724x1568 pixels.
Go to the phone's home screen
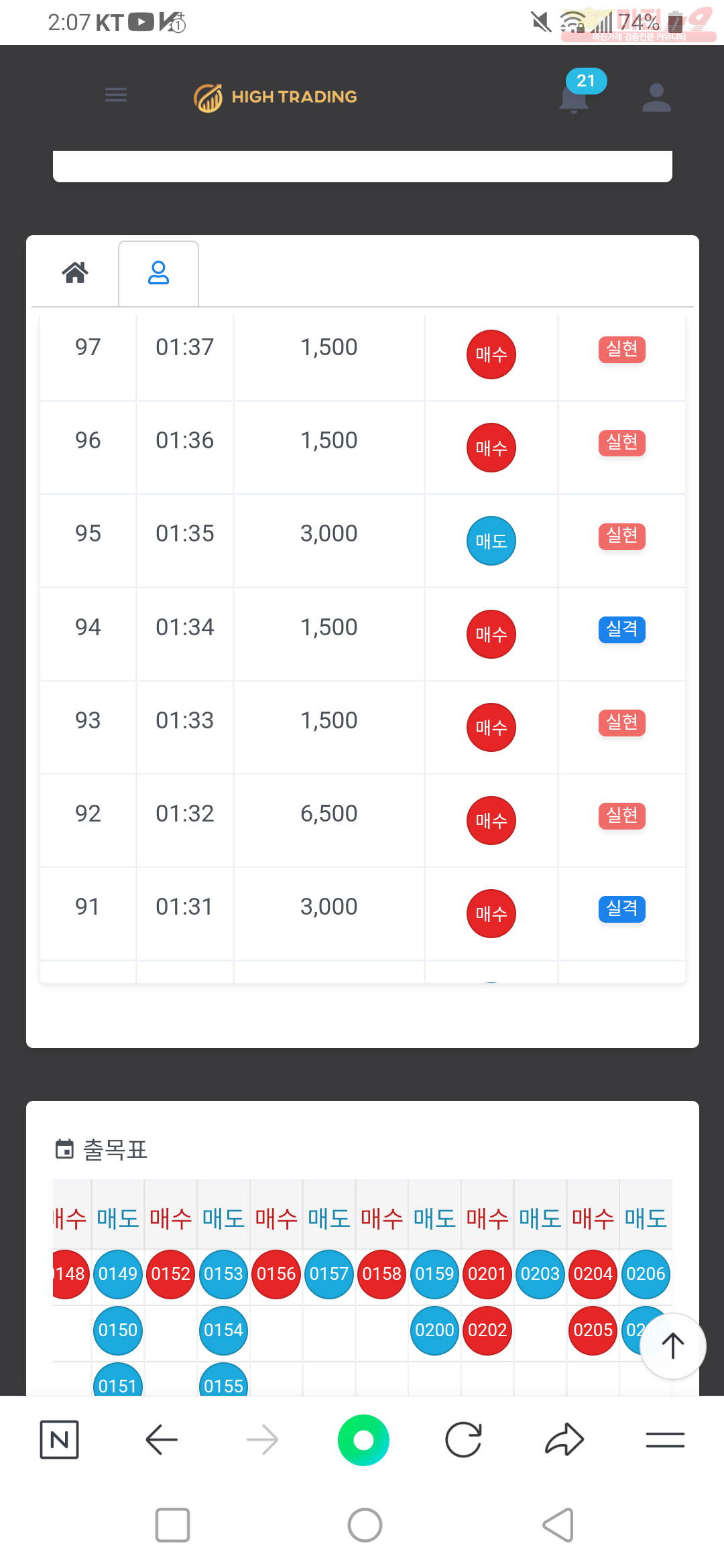click(365, 1525)
